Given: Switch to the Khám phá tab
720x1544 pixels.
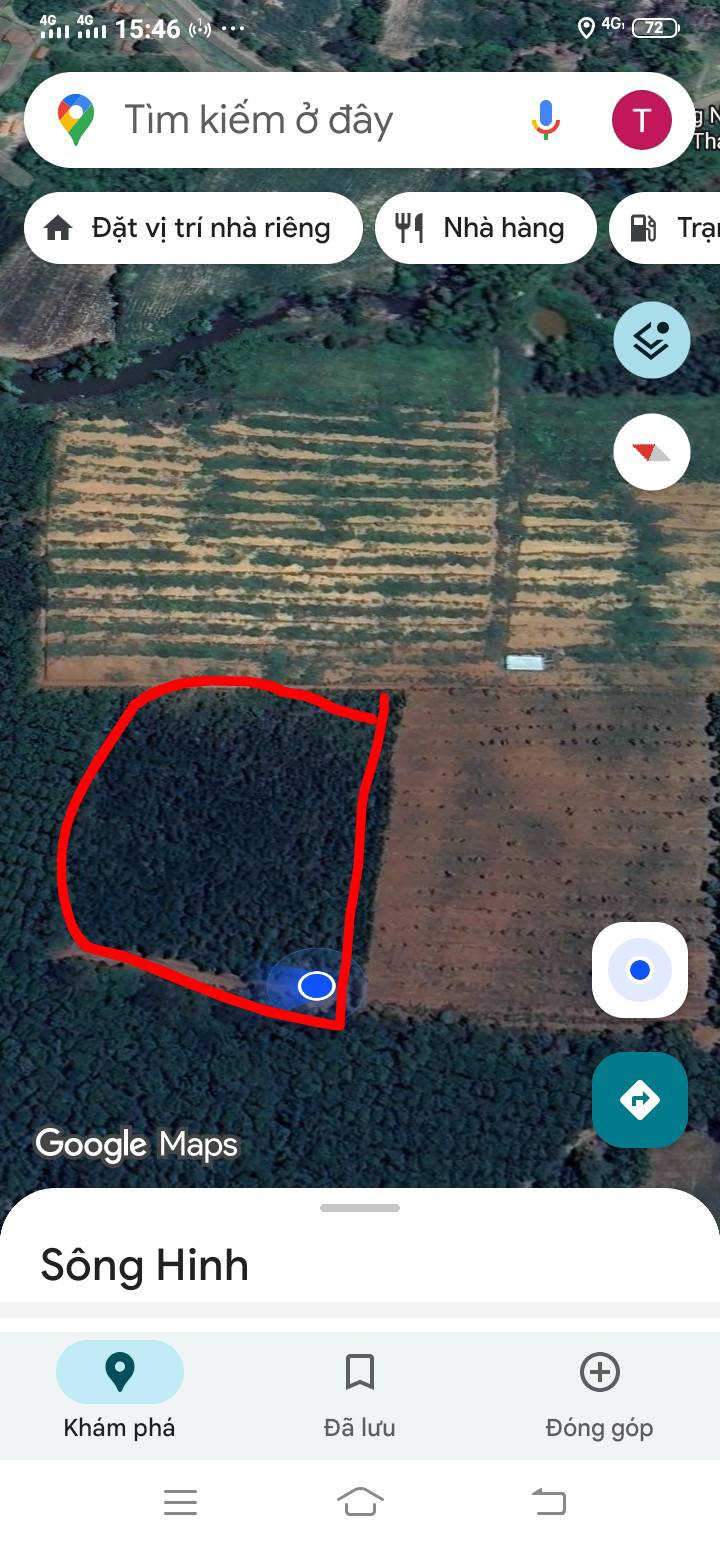Looking at the screenshot, I should [x=120, y=1390].
